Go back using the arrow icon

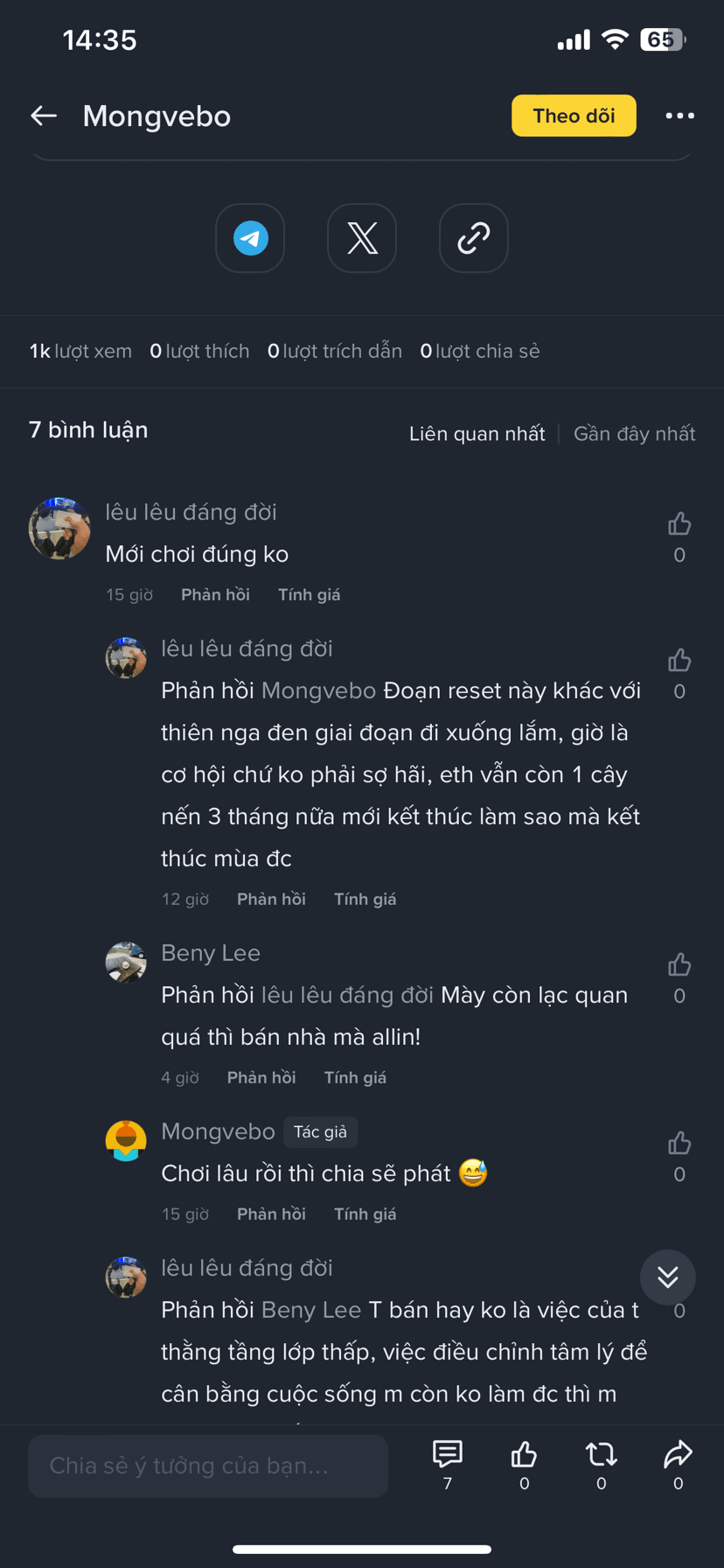pos(44,115)
